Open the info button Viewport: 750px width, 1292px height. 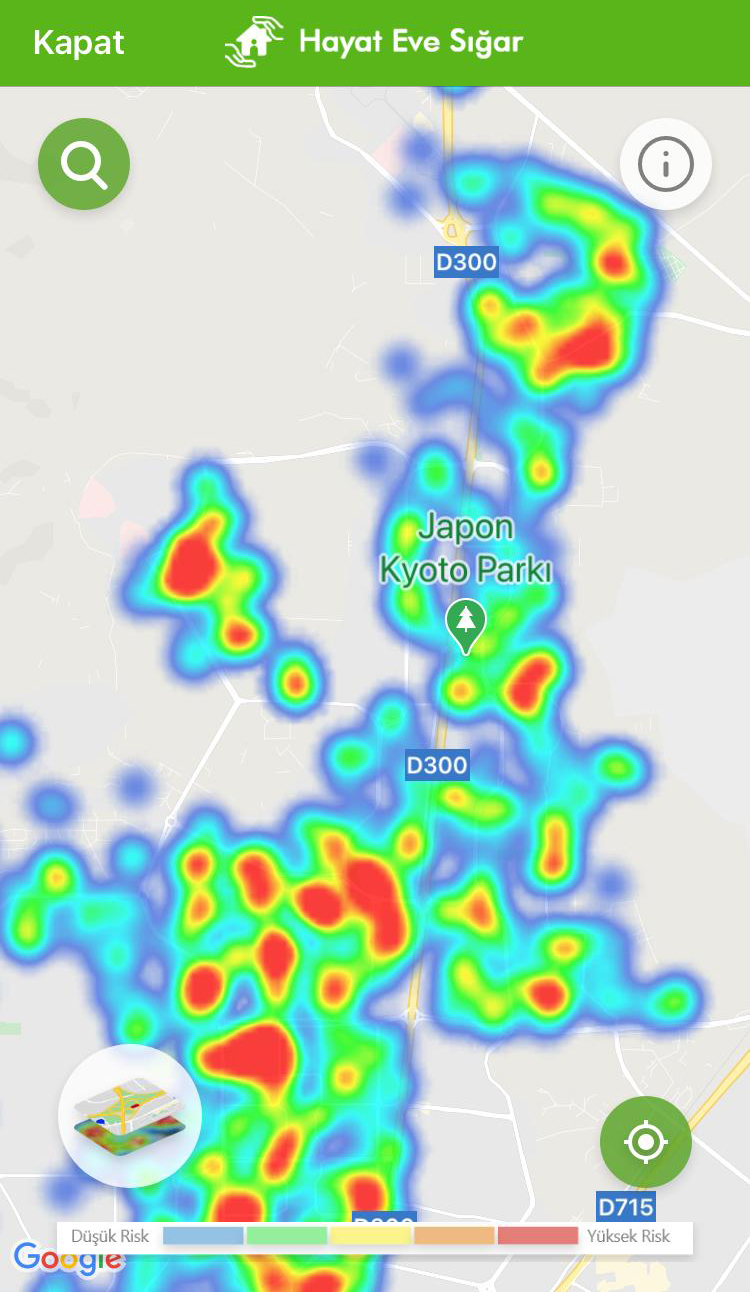click(x=665, y=164)
